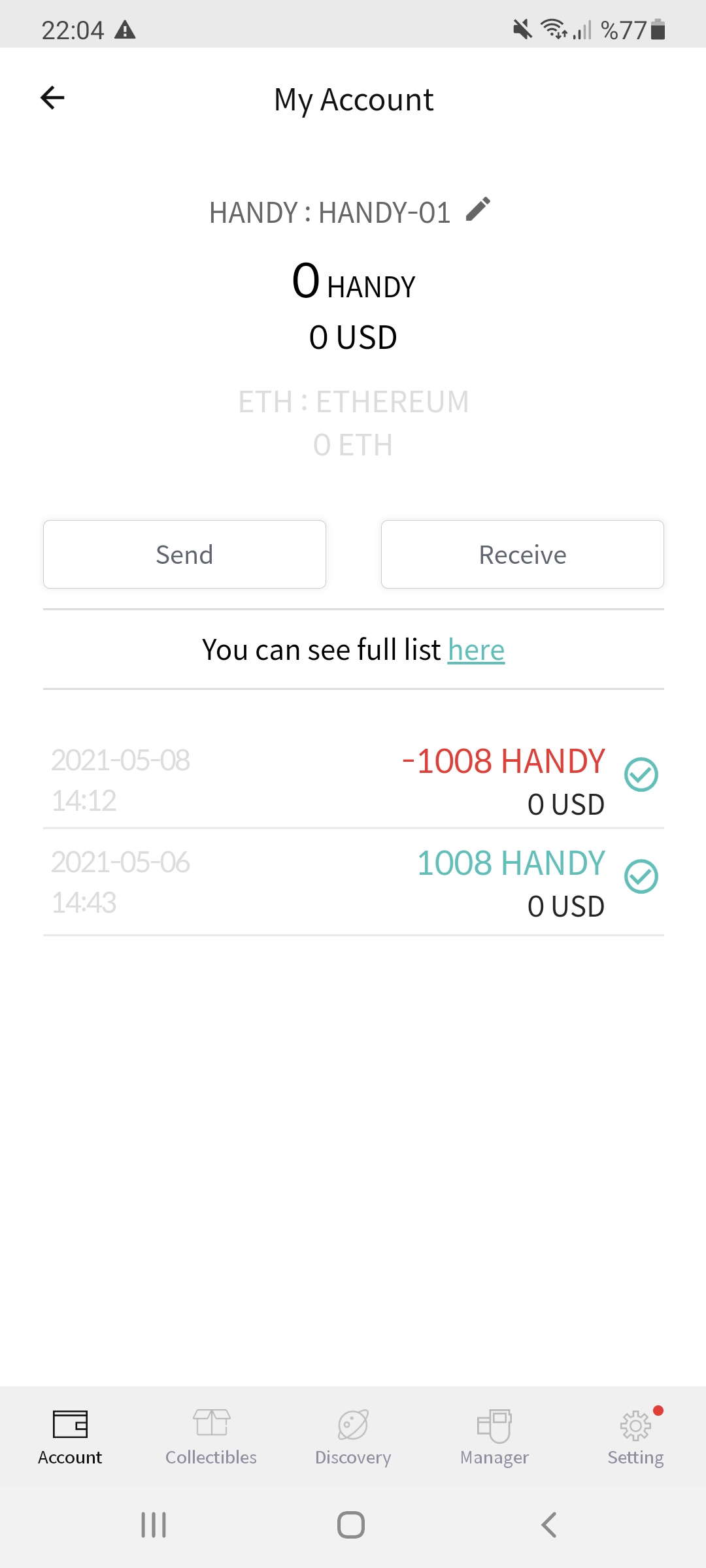
Task: Edit the HANDY-01 account name
Action: coord(478,210)
